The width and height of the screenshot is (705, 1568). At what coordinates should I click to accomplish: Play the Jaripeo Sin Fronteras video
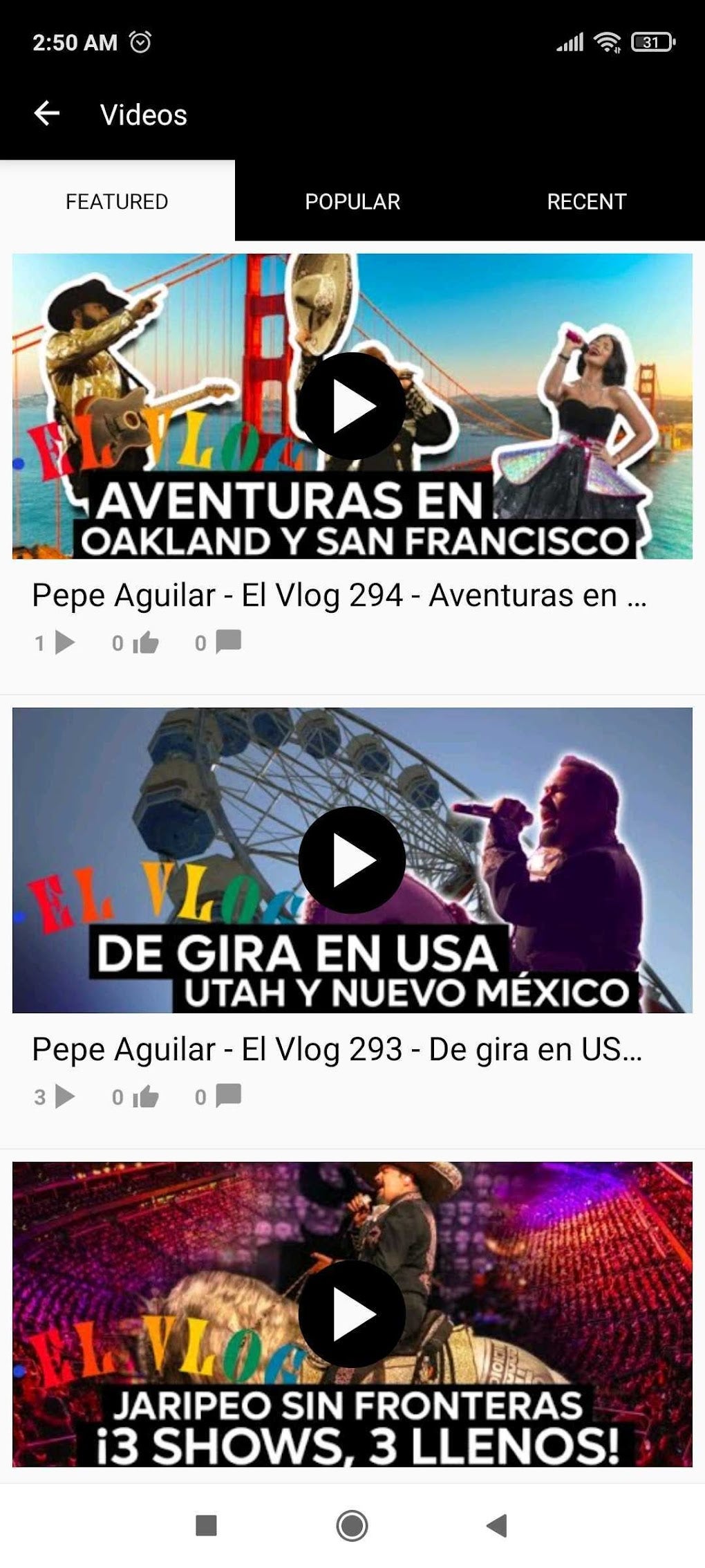pyautogui.click(x=352, y=1313)
